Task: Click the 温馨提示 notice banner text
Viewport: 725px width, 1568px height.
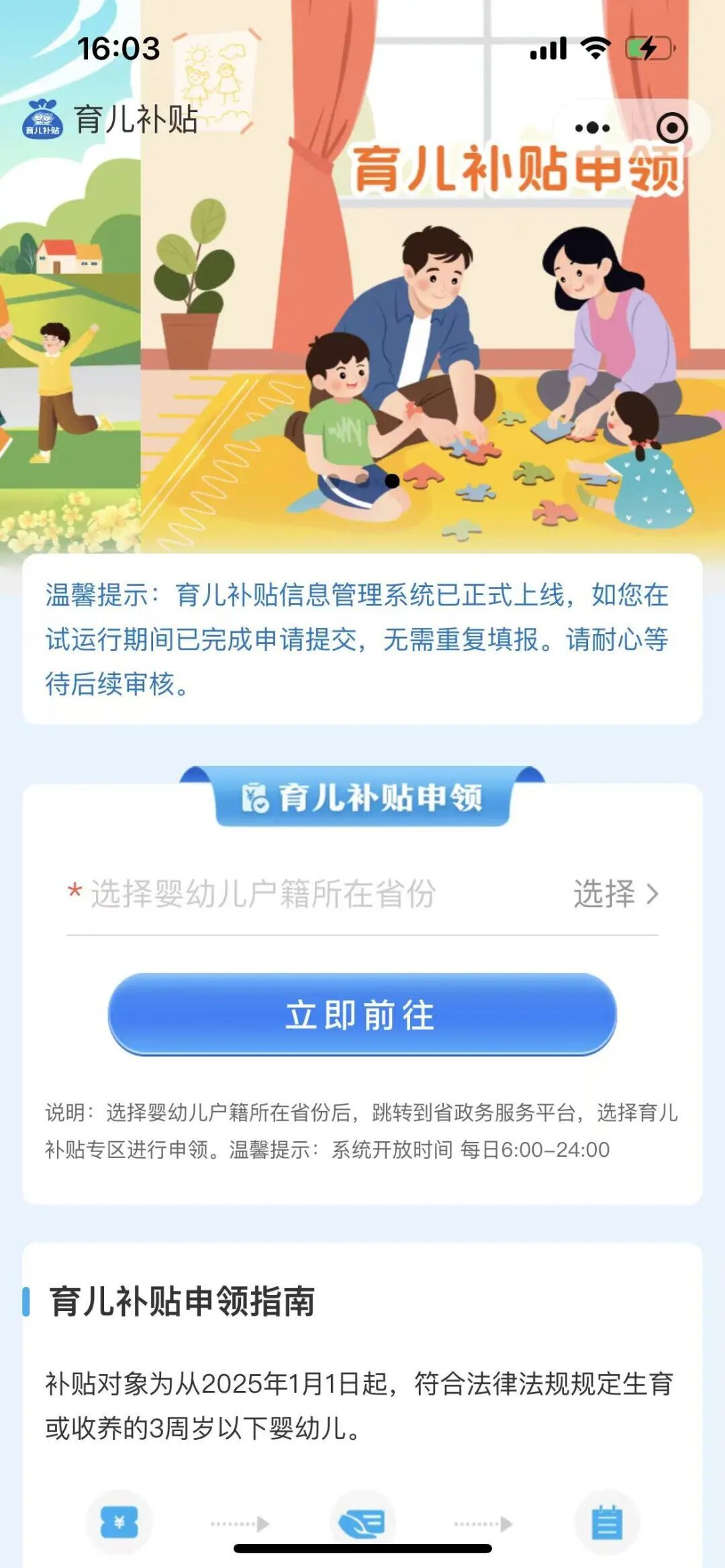Action: click(362, 637)
